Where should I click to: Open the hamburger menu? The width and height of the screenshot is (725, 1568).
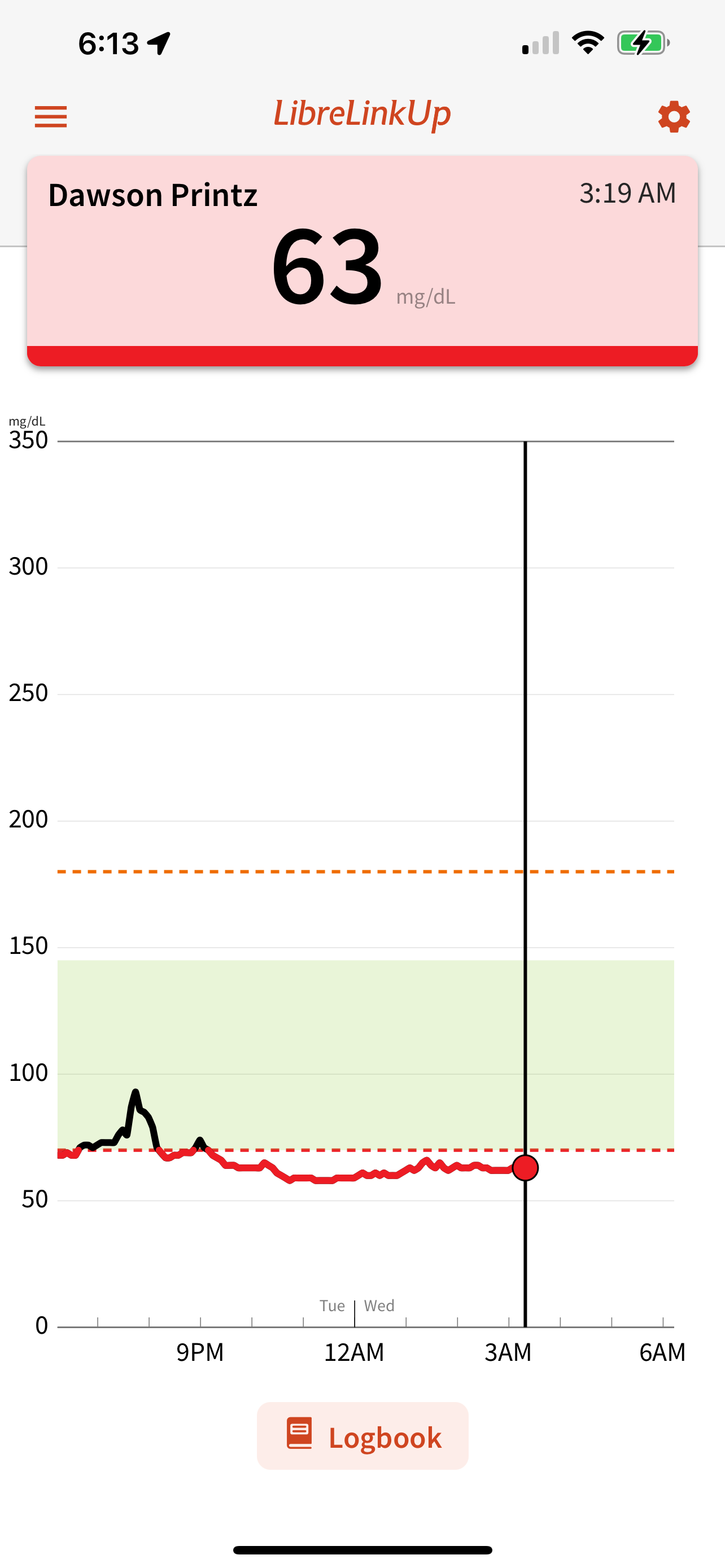(x=50, y=116)
